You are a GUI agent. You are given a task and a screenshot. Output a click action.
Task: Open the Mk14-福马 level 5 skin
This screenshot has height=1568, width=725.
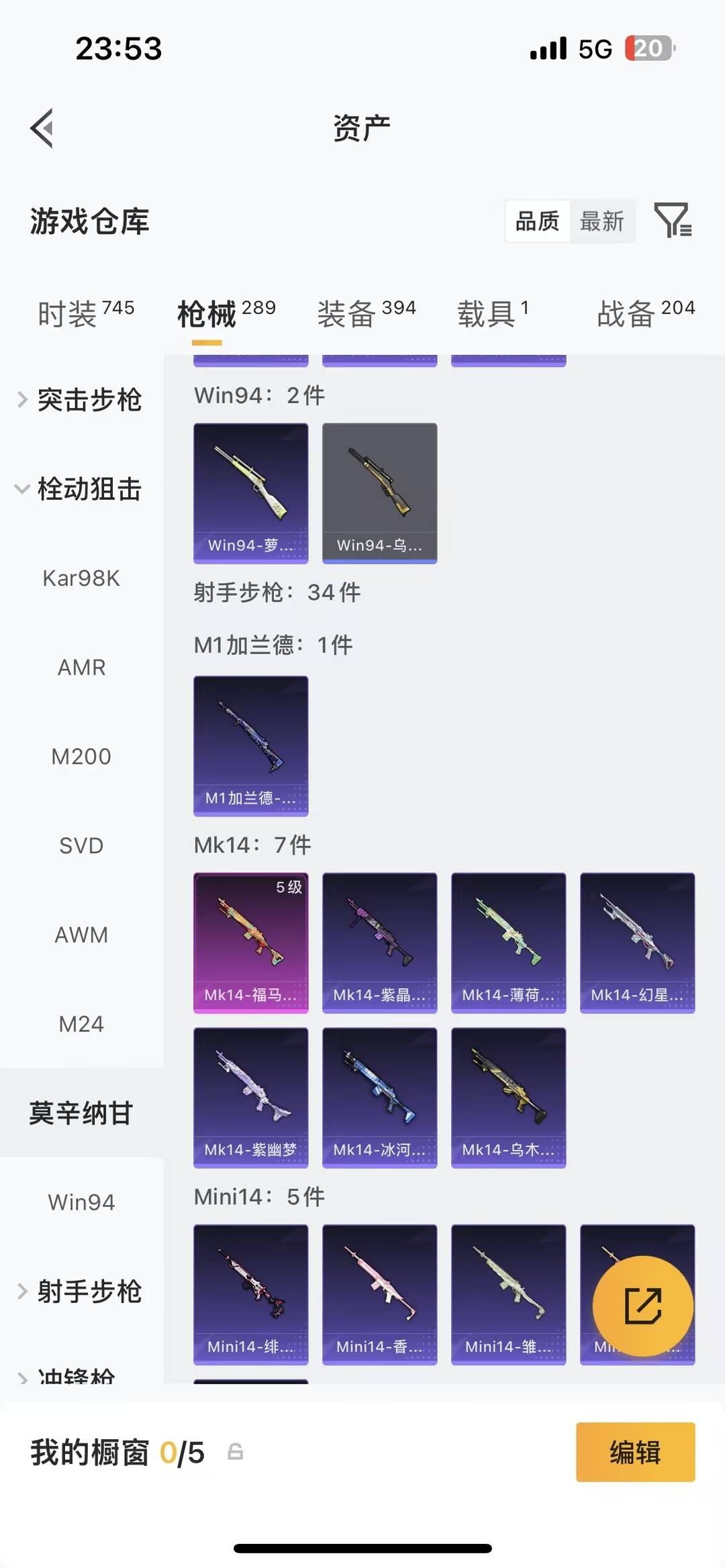[x=250, y=943]
